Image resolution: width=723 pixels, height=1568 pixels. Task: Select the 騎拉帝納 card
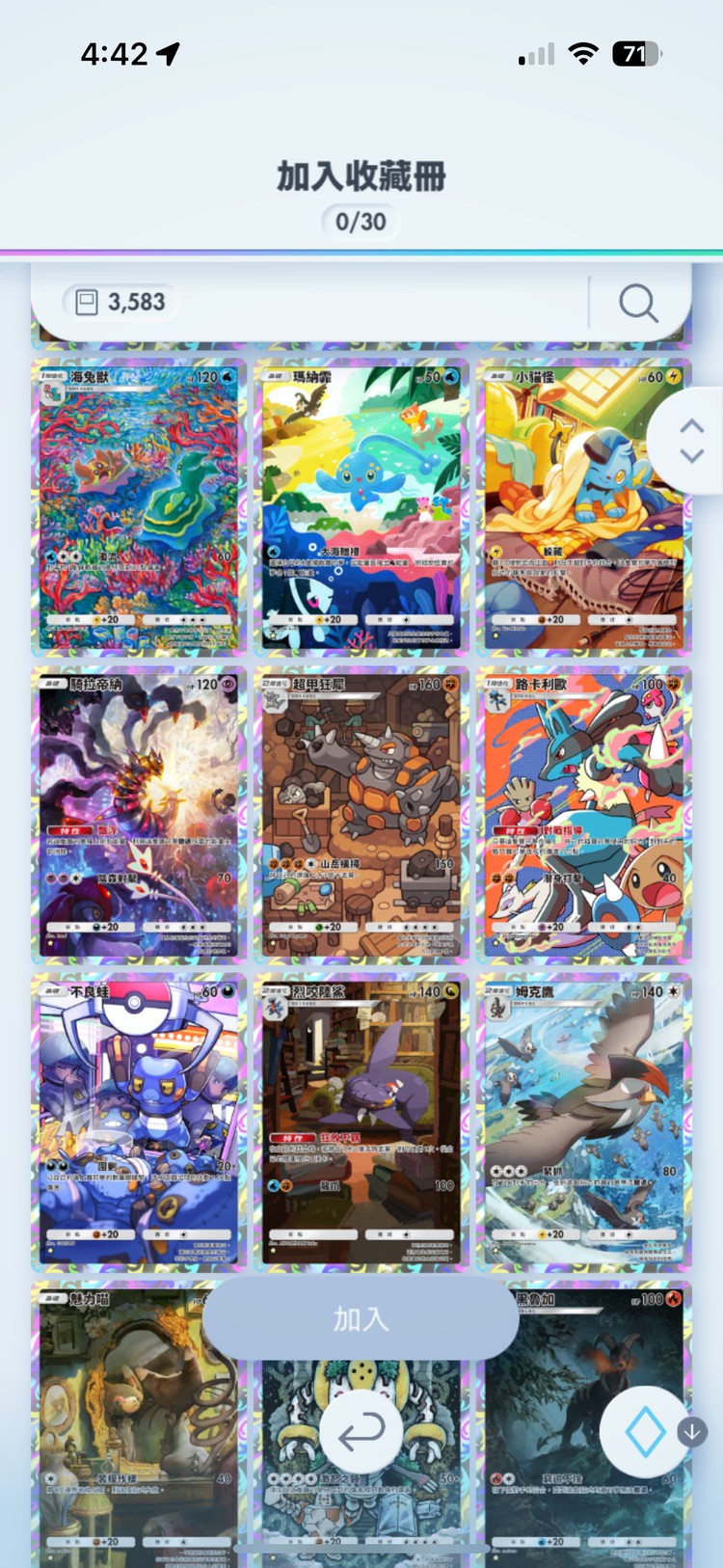[139, 815]
